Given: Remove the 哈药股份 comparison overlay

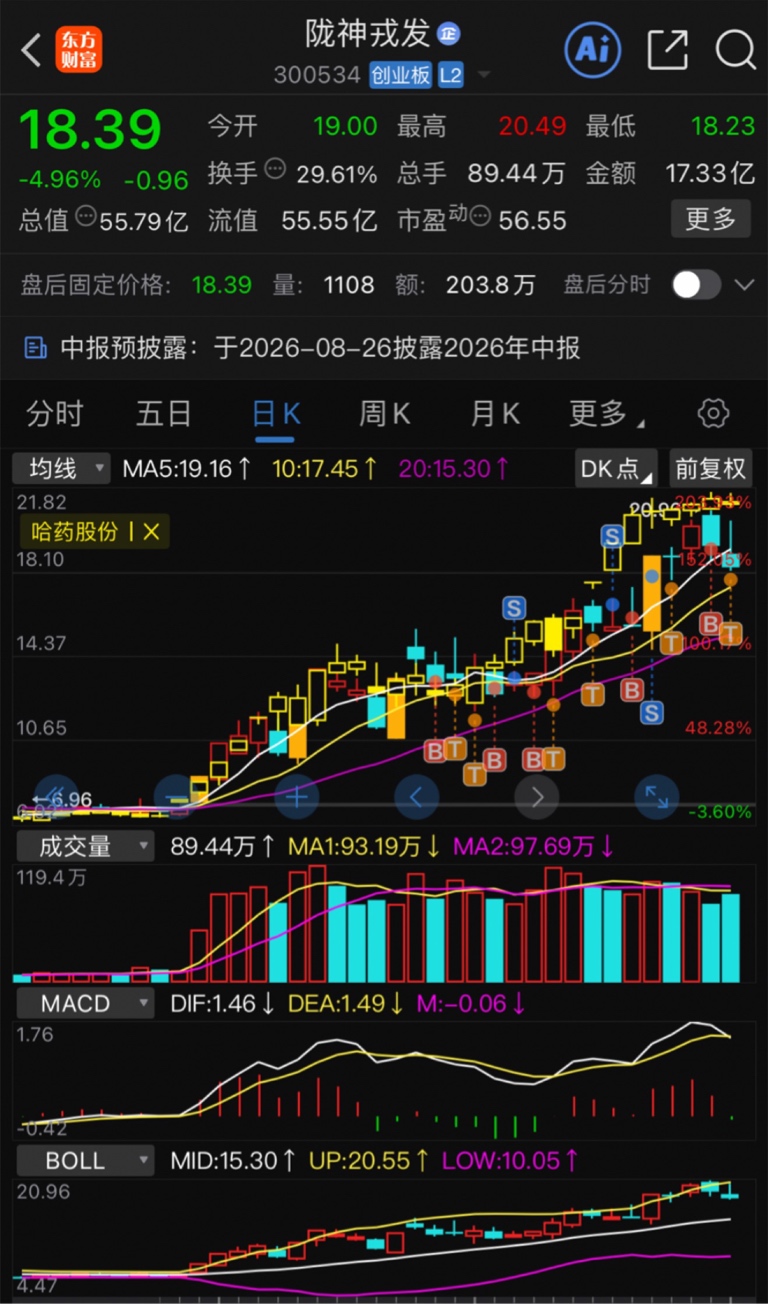Looking at the screenshot, I should click(x=151, y=531).
